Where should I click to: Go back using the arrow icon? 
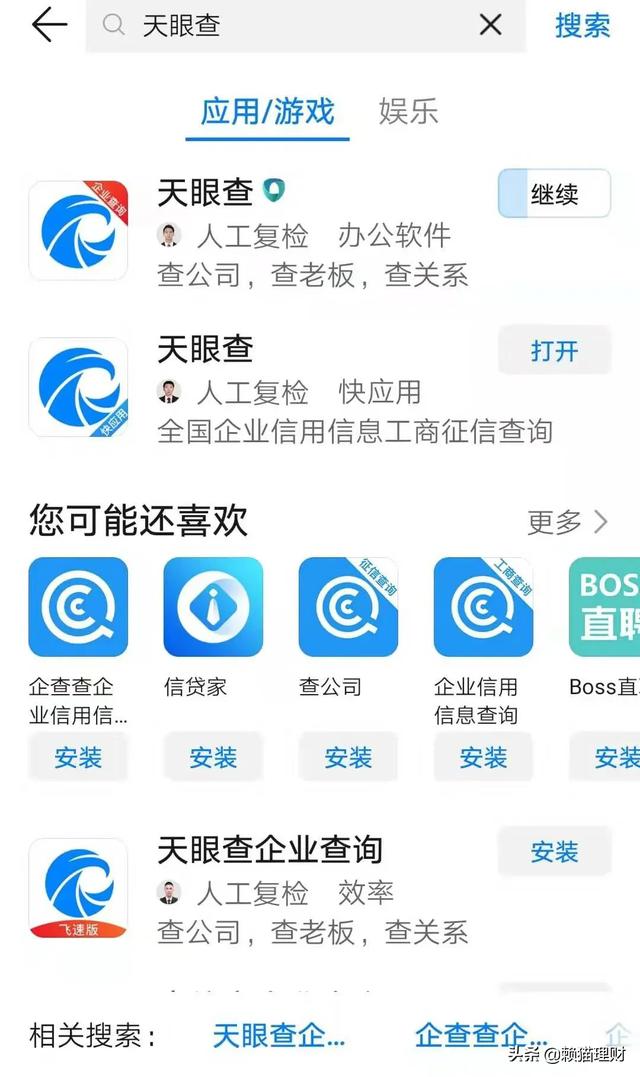tap(48, 25)
